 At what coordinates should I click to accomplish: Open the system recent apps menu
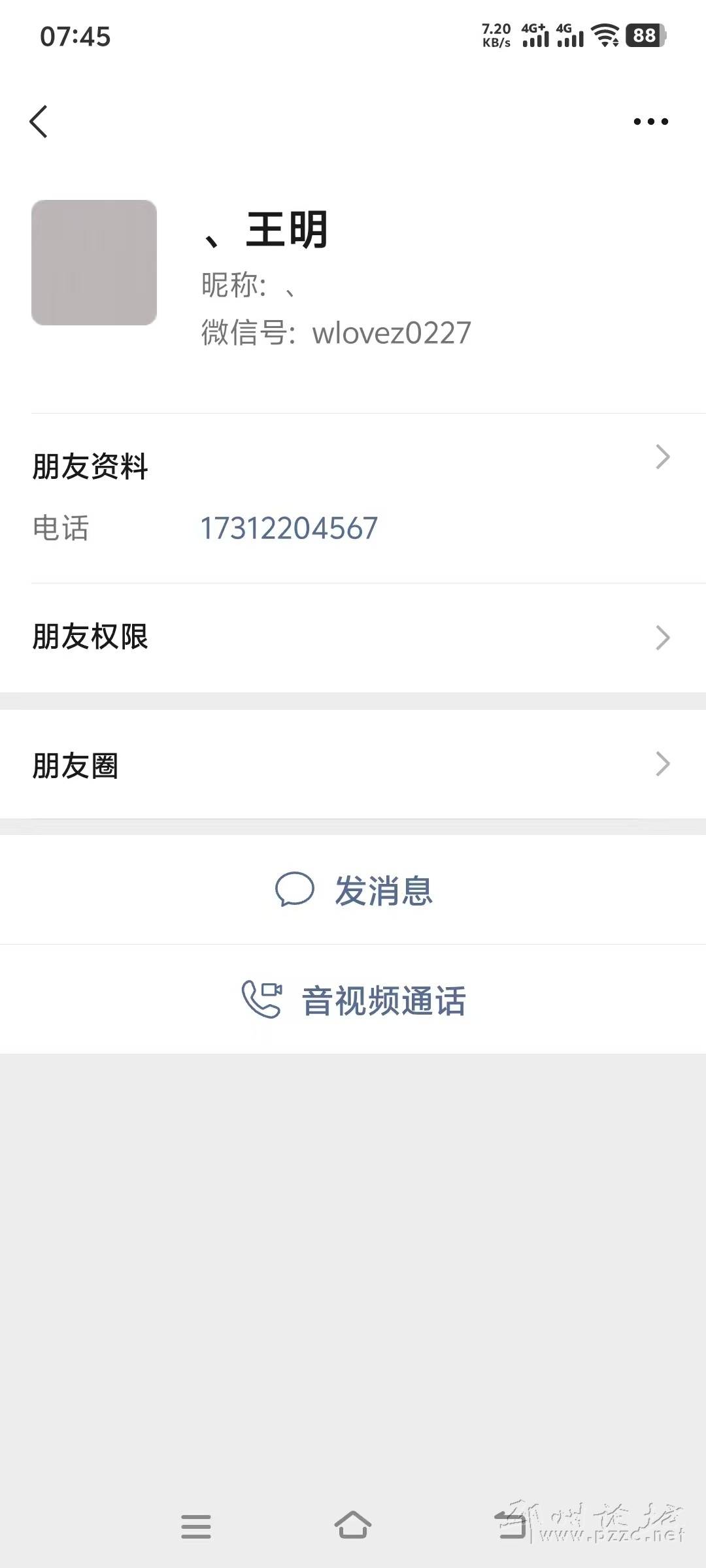196,1526
